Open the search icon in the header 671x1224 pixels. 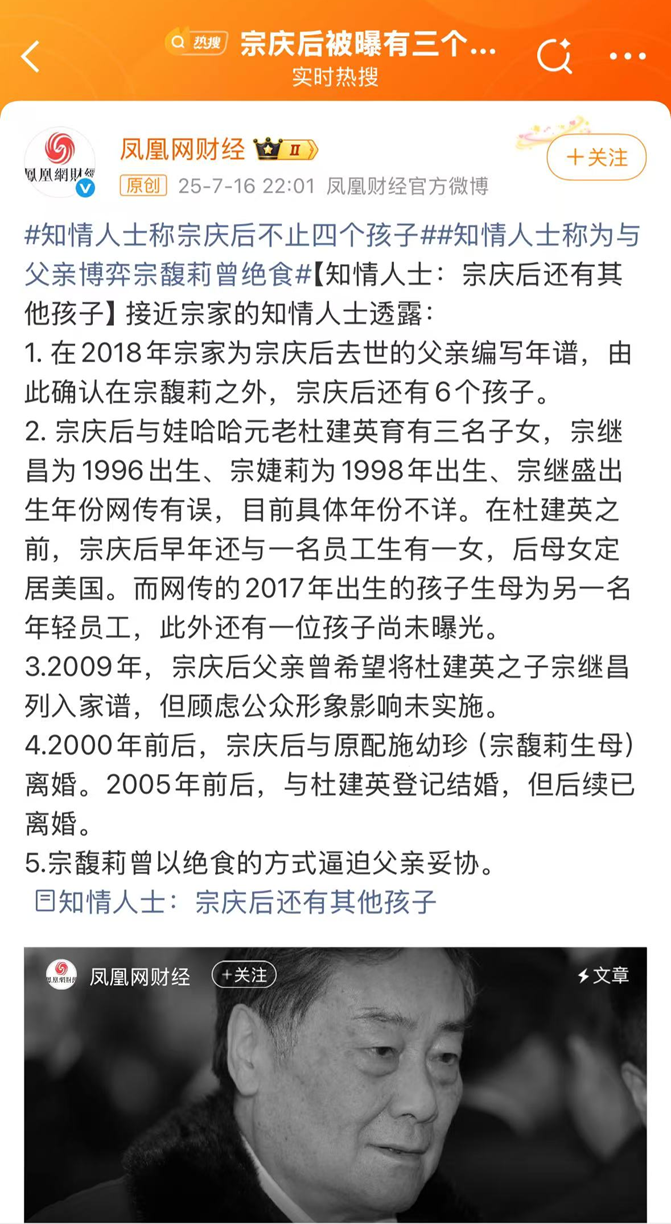[x=554, y=56]
